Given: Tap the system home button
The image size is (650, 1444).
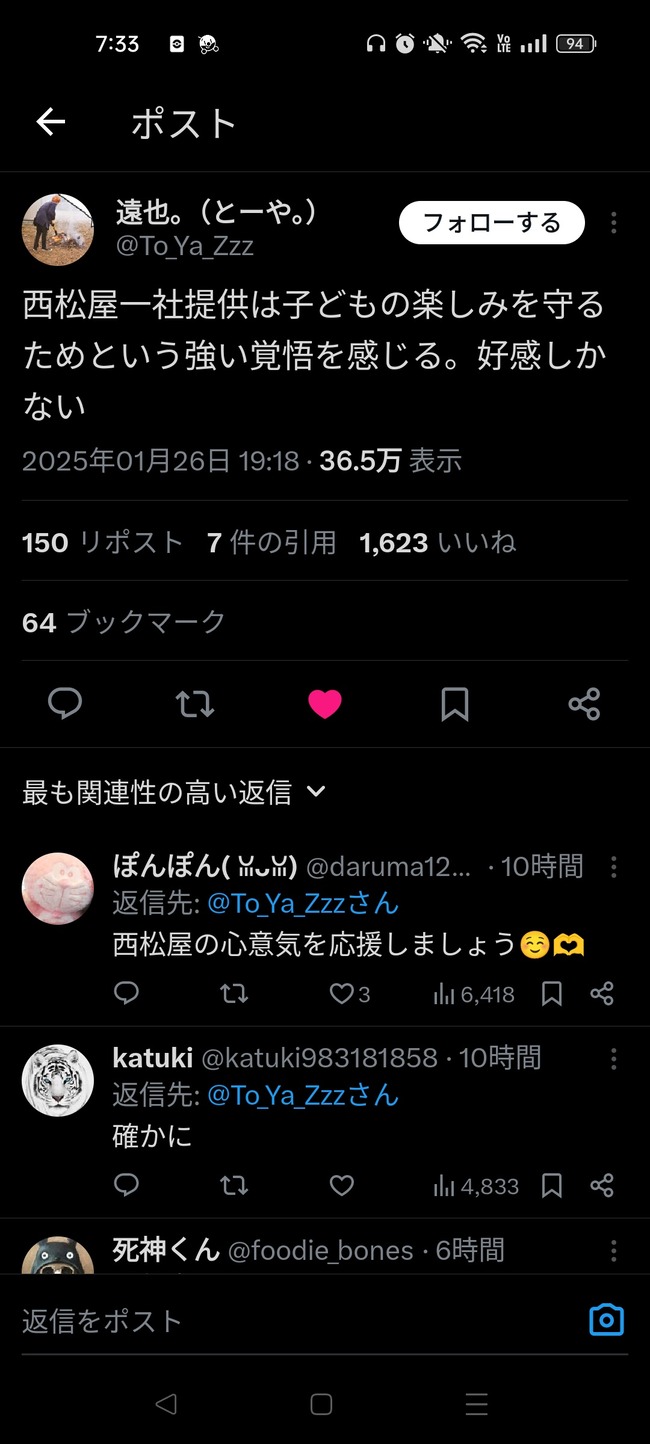Looking at the screenshot, I should point(321,1404).
